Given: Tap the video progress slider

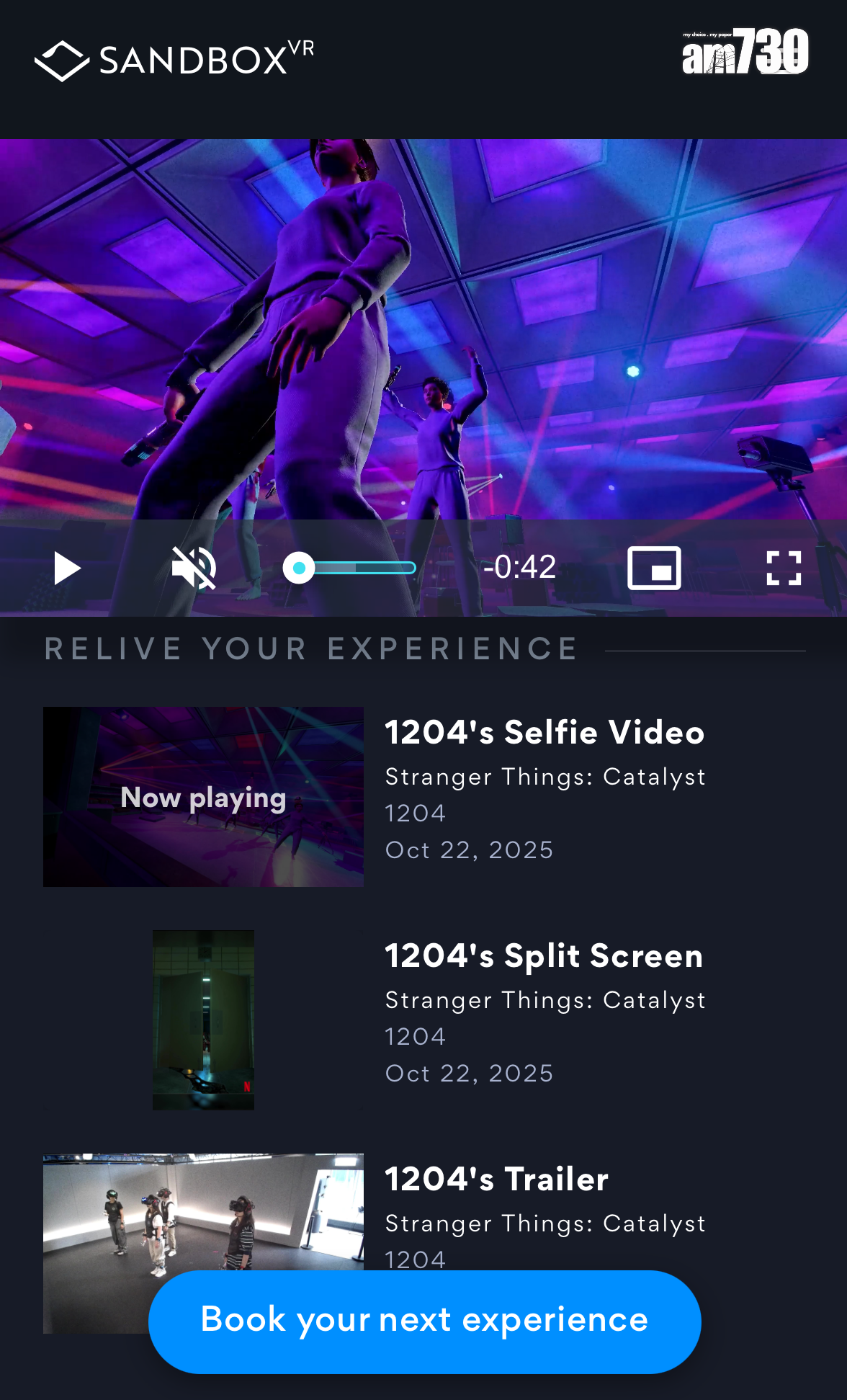Looking at the screenshot, I should pos(350,569).
